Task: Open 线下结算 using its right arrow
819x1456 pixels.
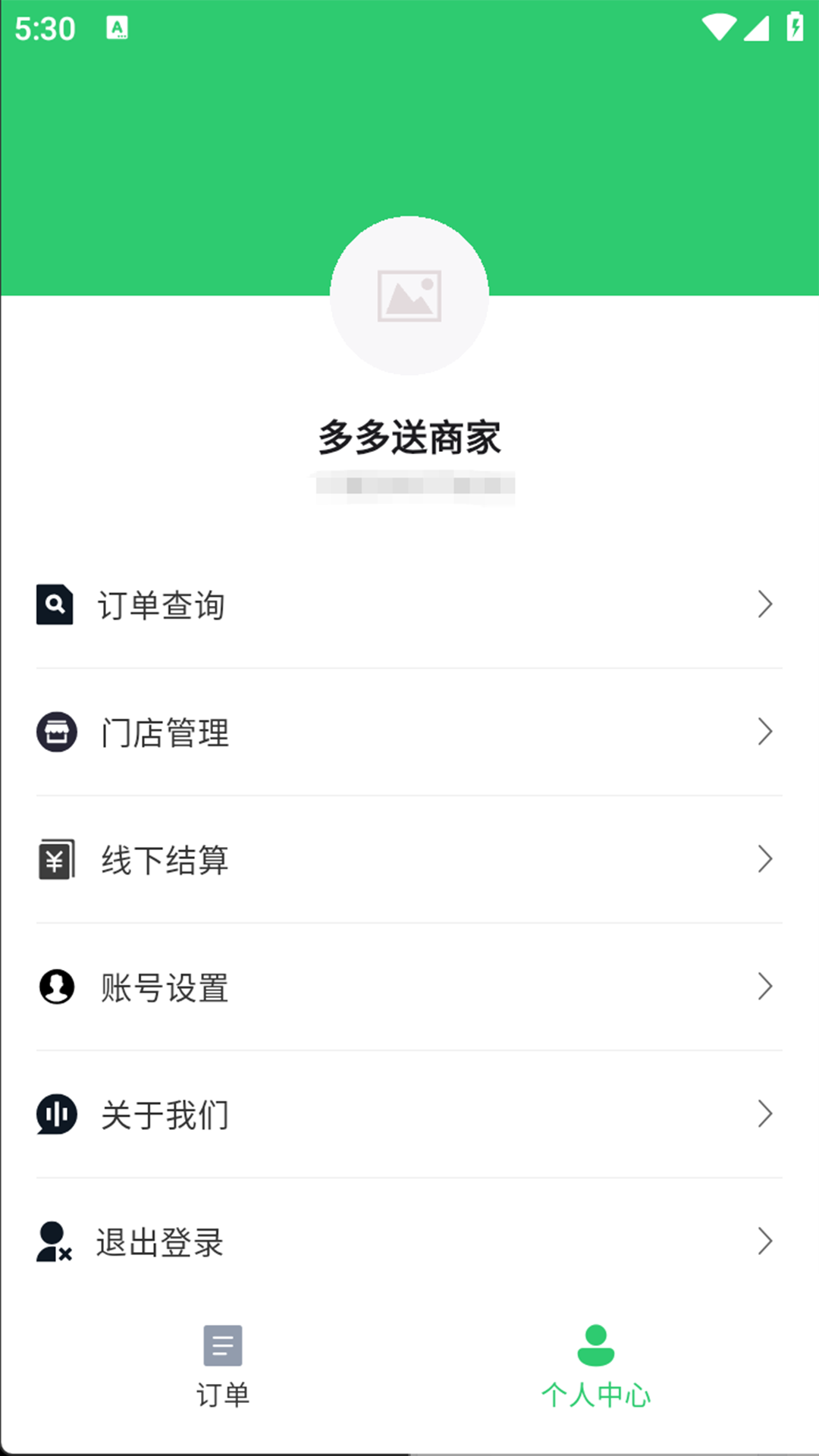Action: 764,859
